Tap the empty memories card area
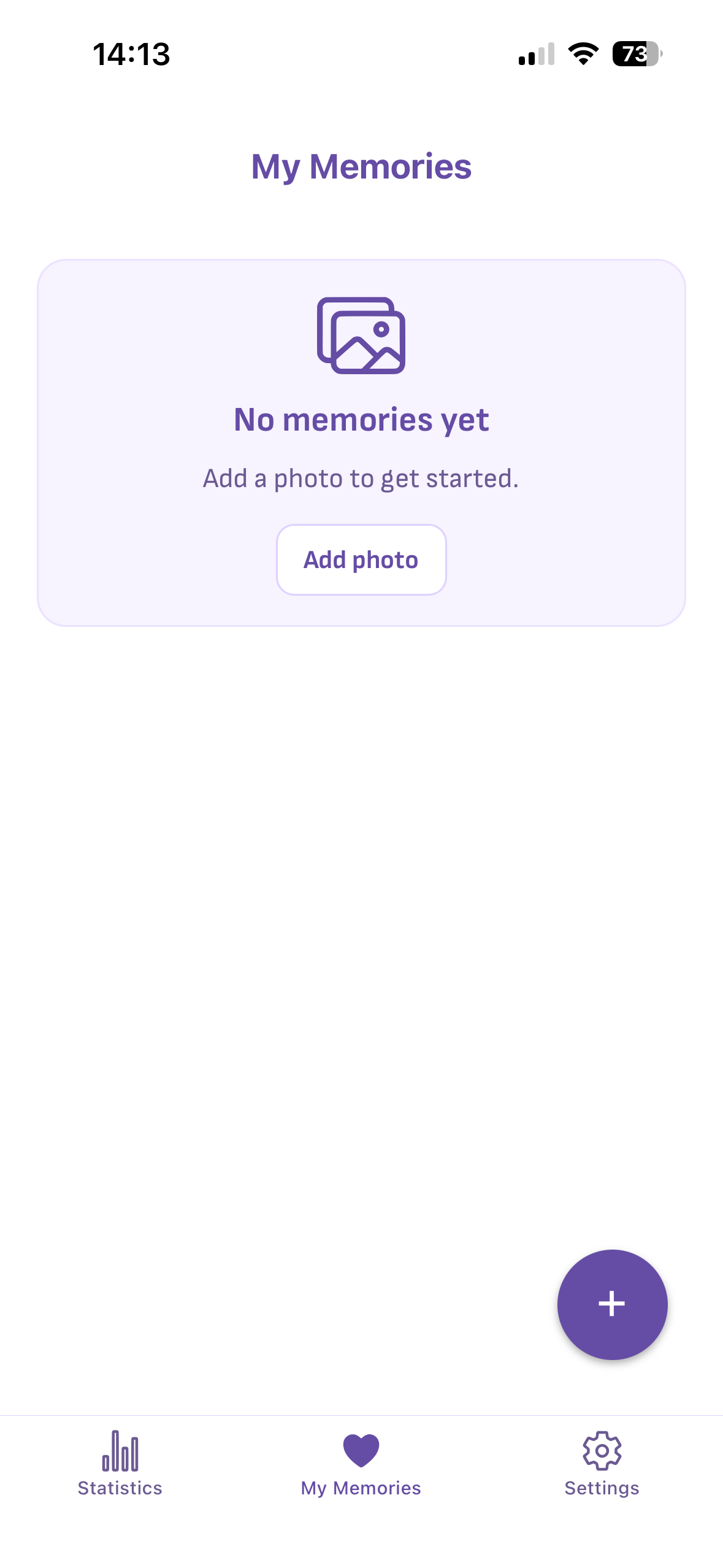Viewport: 723px width, 1568px height. [361, 440]
